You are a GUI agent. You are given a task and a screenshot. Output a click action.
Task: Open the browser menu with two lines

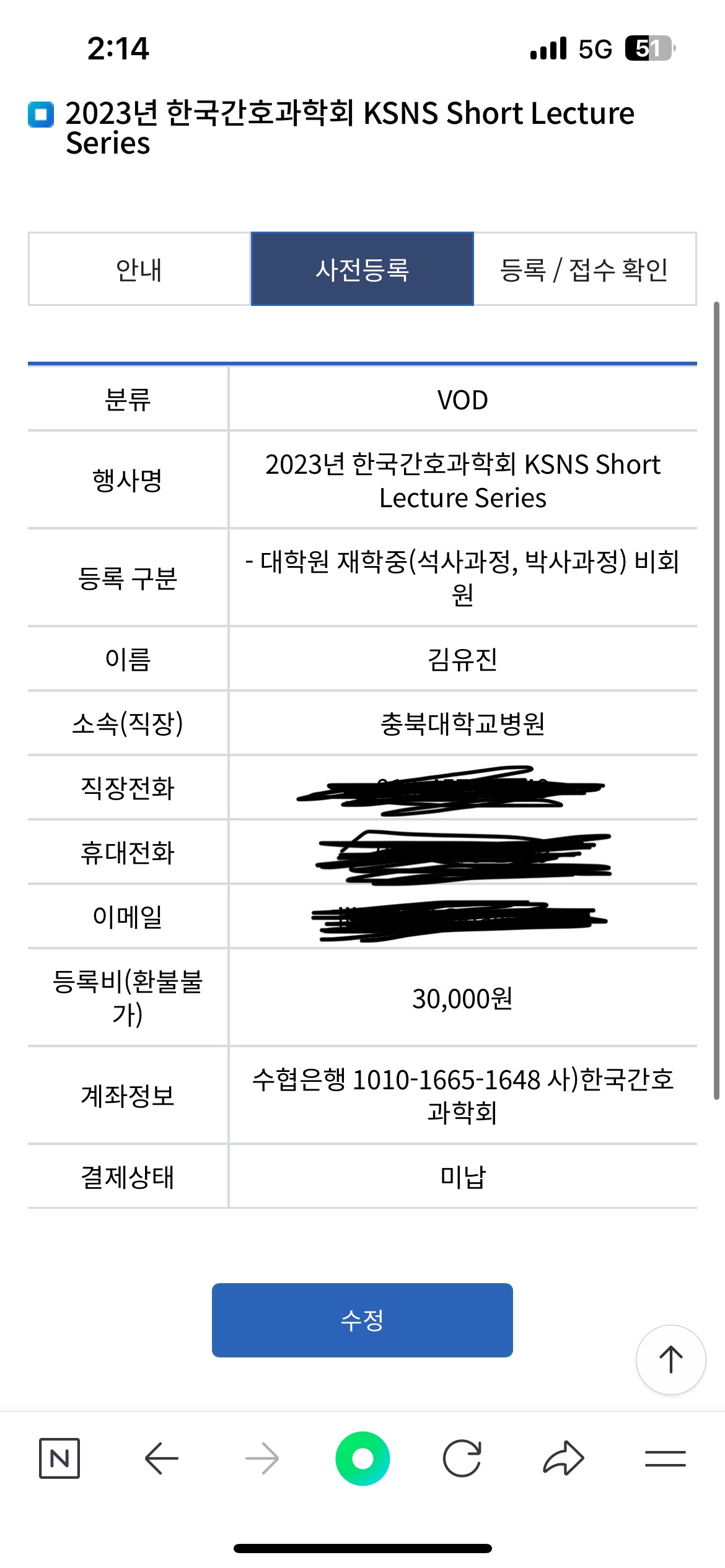tap(666, 1458)
